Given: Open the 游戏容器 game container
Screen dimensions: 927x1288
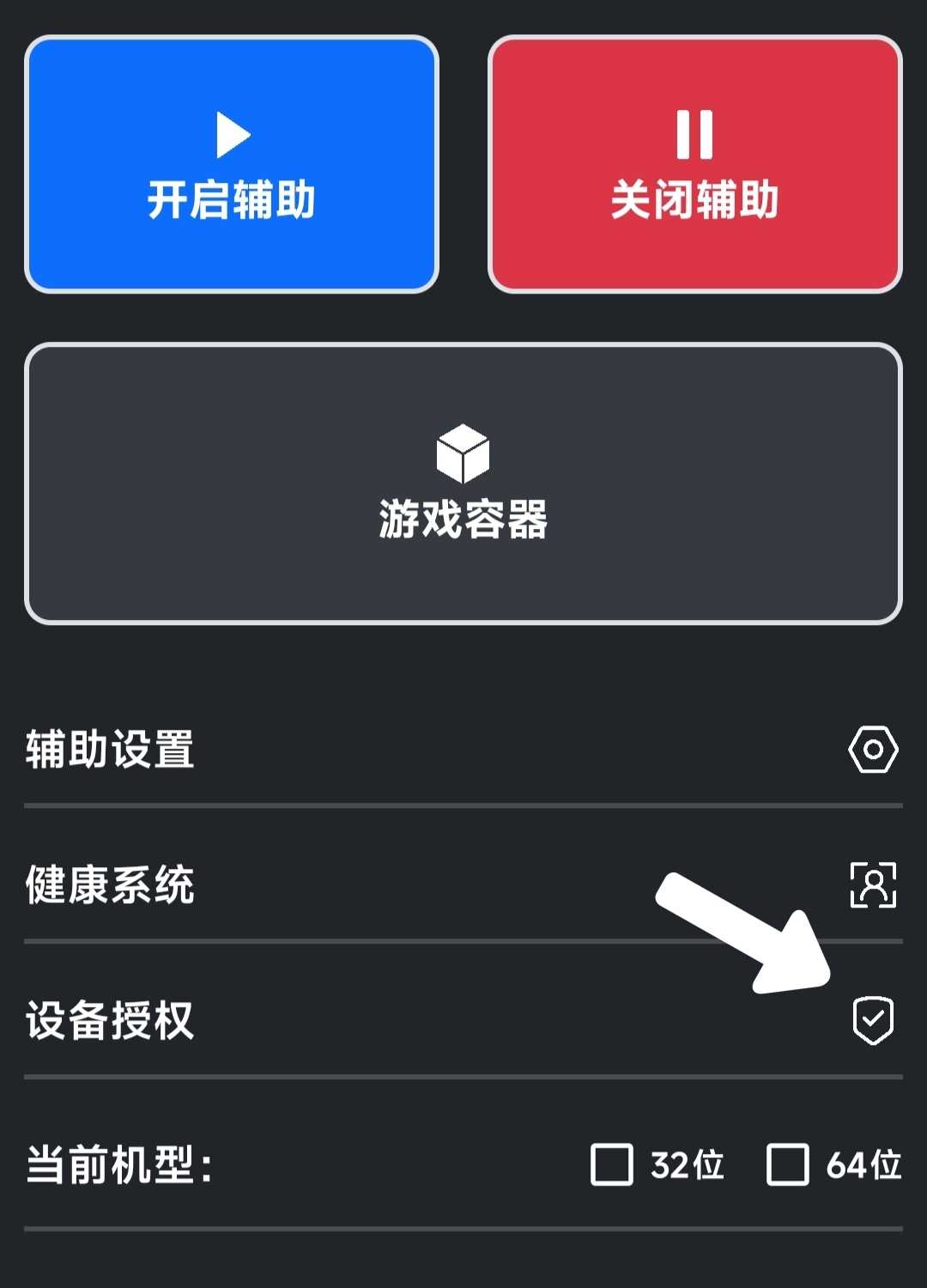Looking at the screenshot, I should [463, 483].
